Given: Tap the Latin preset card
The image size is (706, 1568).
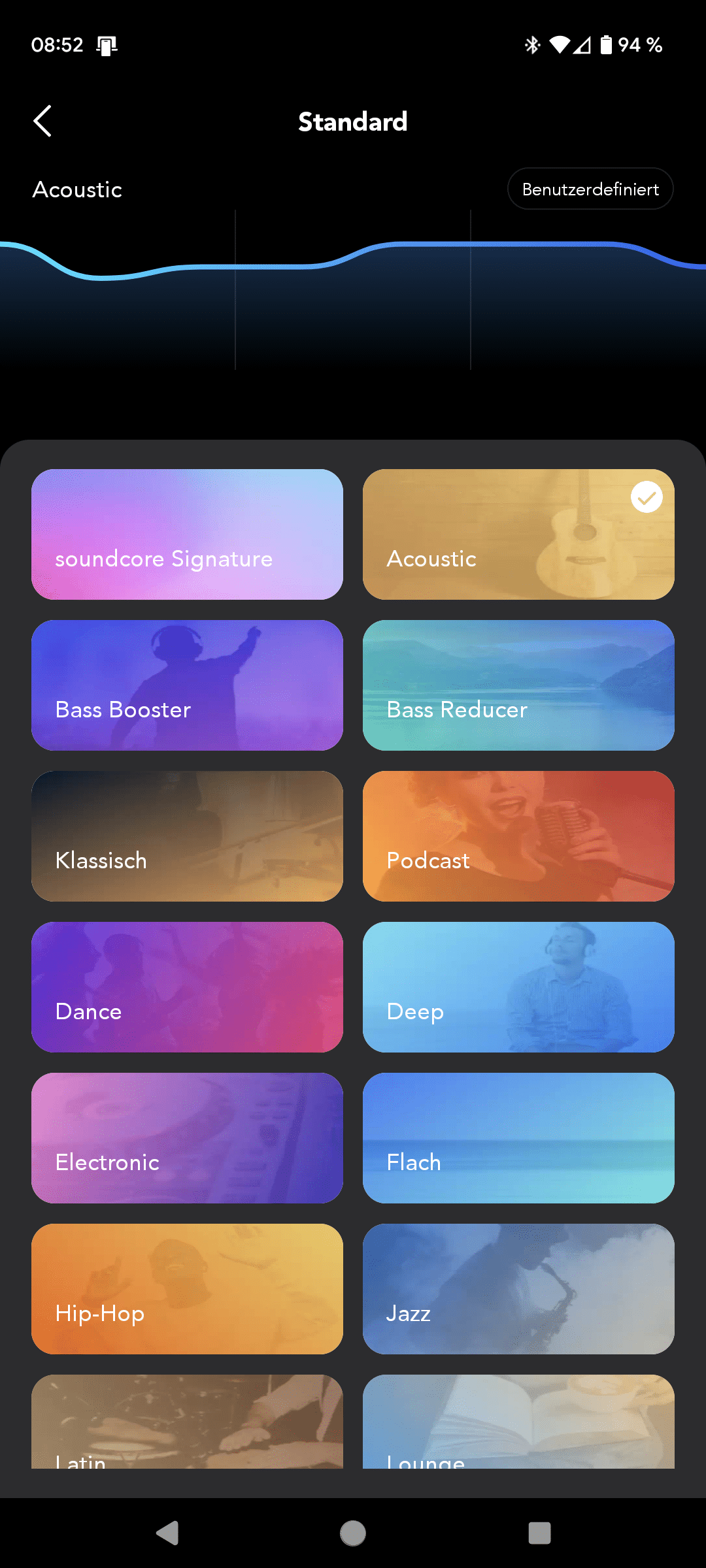Looking at the screenshot, I should (187, 1422).
